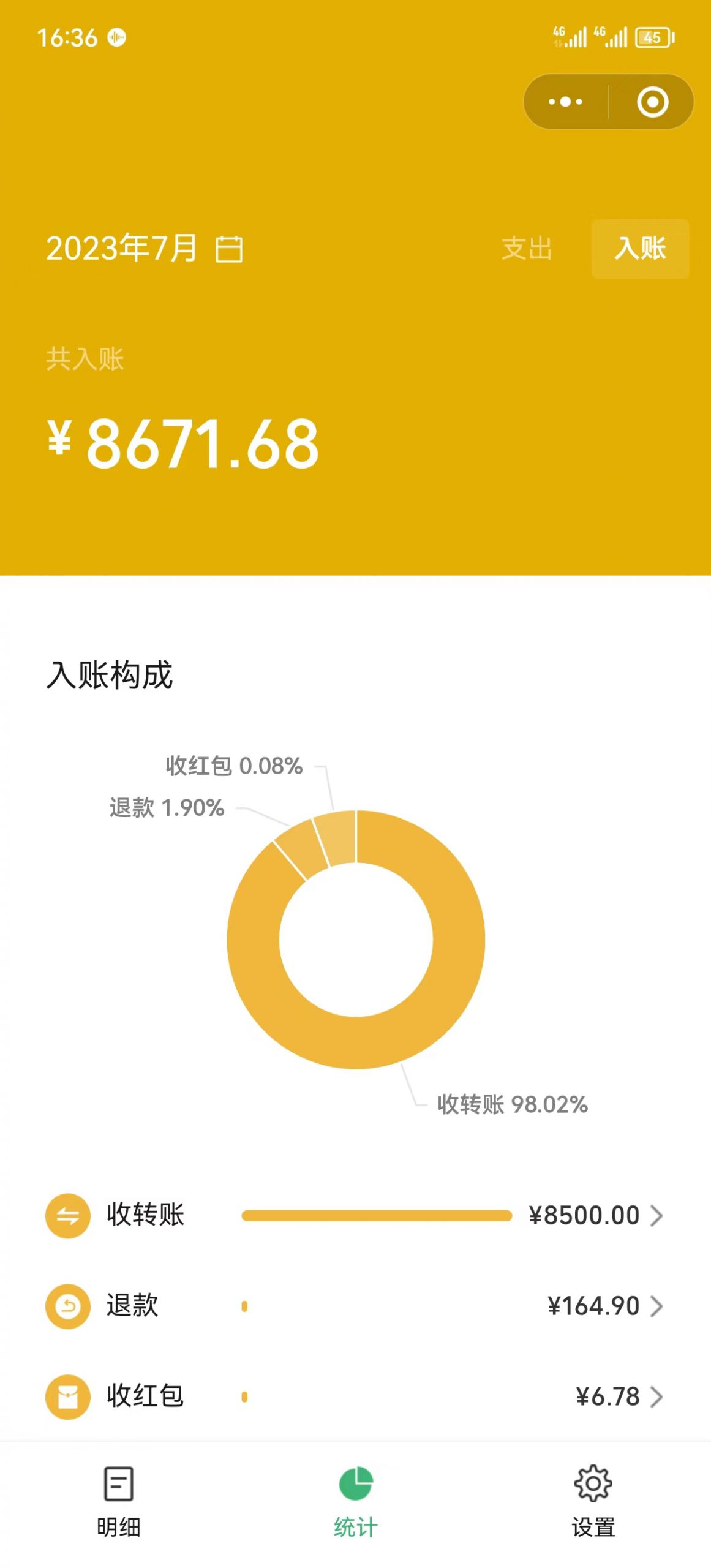Open the 设置 tab
Viewport: 711px width, 1568px height.
tap(593, 1501)
